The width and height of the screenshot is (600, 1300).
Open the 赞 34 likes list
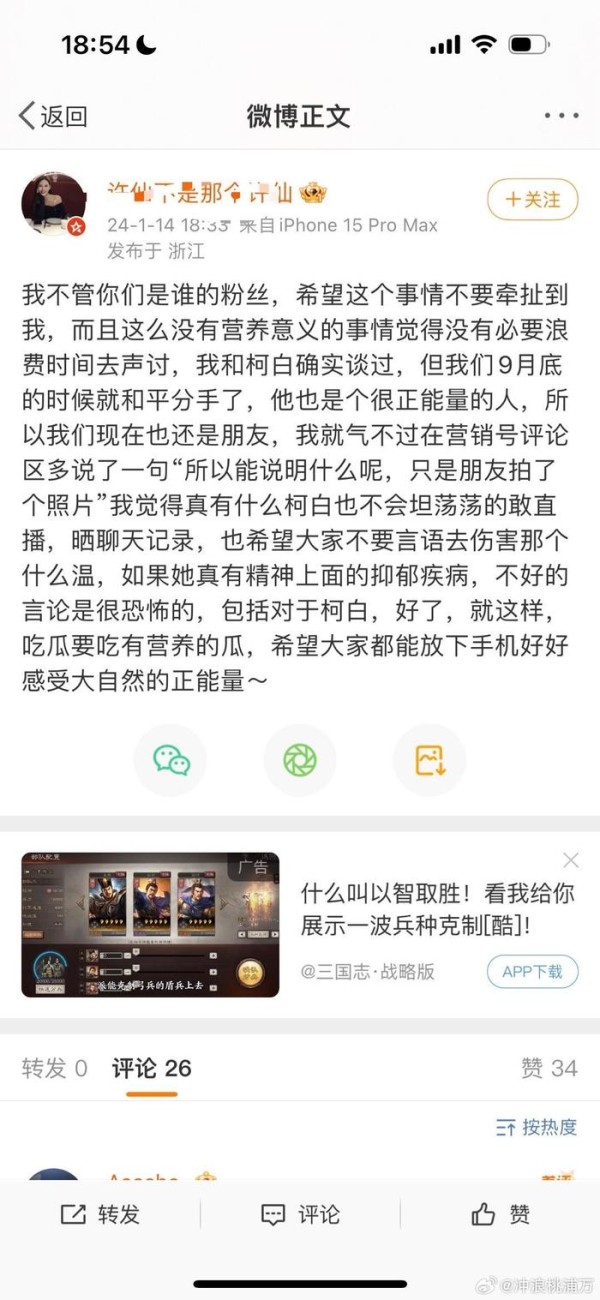549,1068
